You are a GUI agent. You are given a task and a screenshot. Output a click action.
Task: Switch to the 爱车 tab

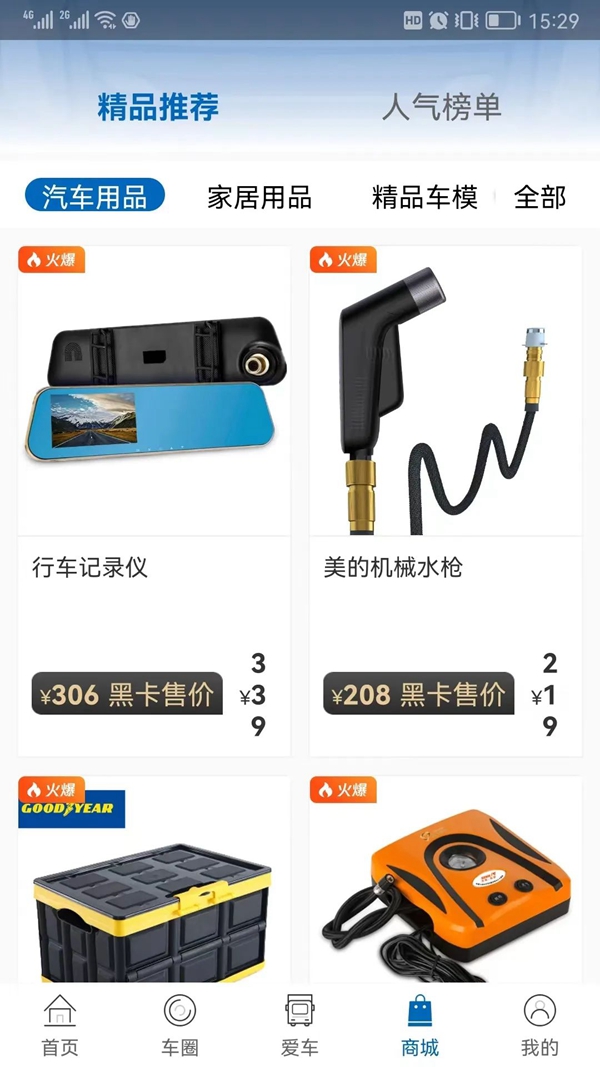click(x=300, y=1025)
